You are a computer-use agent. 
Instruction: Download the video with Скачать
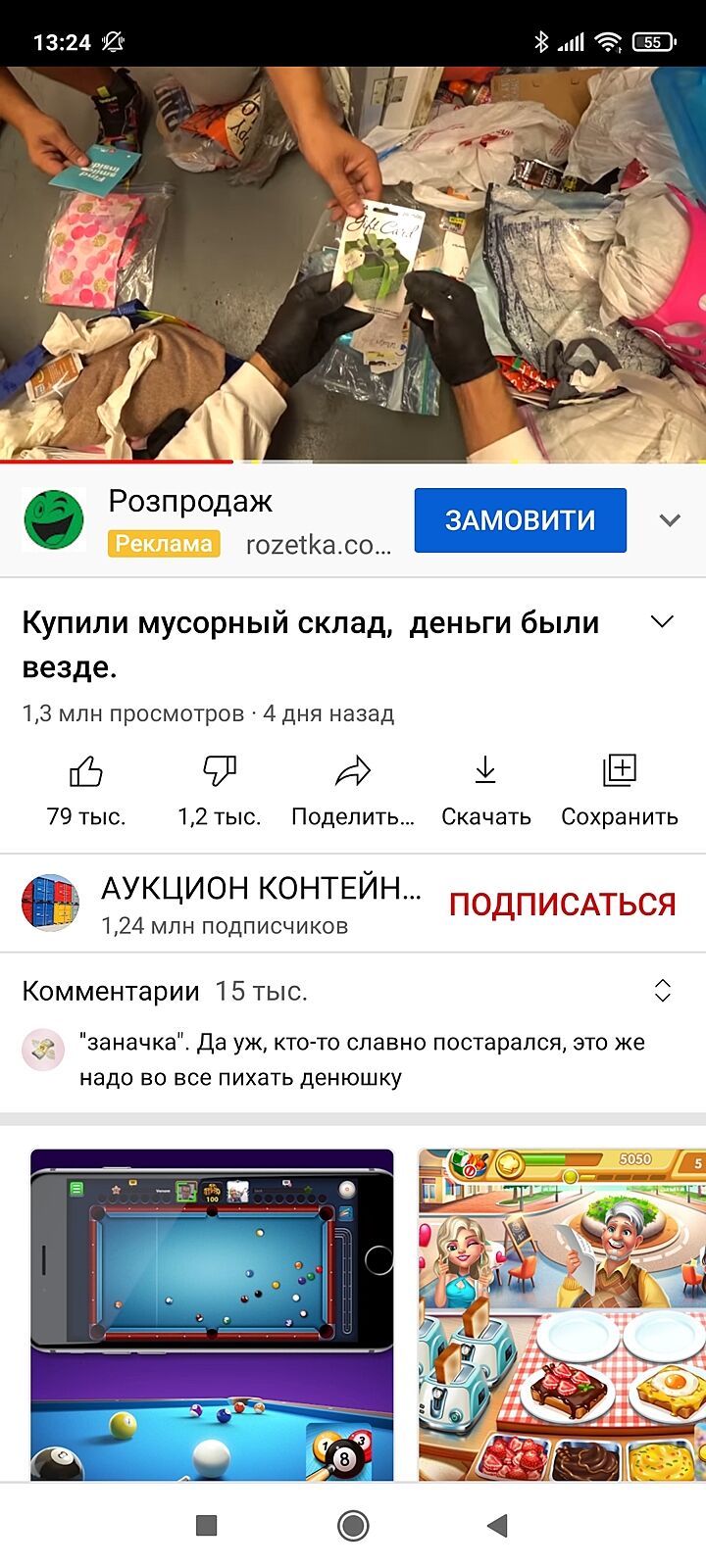coord(485,789)
